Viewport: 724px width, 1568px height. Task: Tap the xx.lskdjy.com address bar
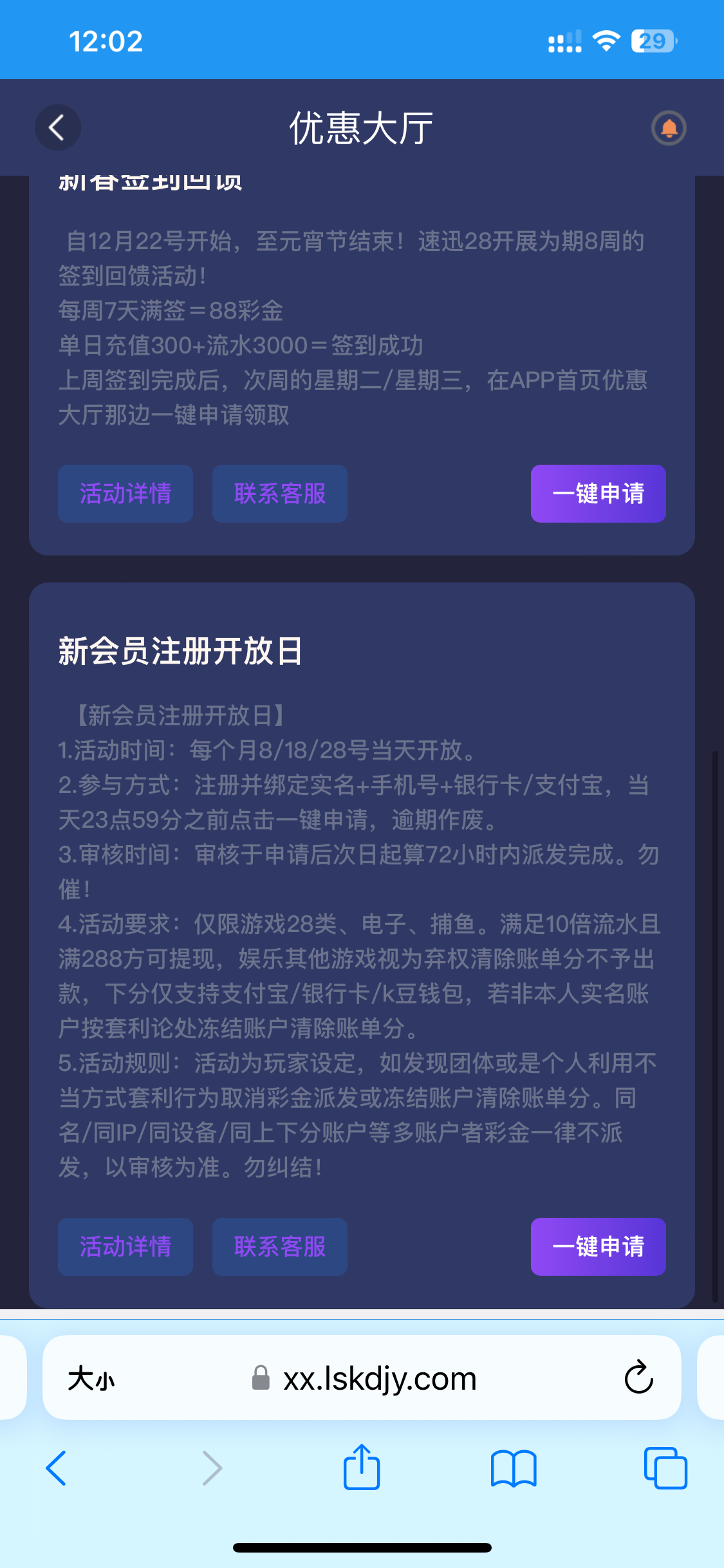point(380,1378)
